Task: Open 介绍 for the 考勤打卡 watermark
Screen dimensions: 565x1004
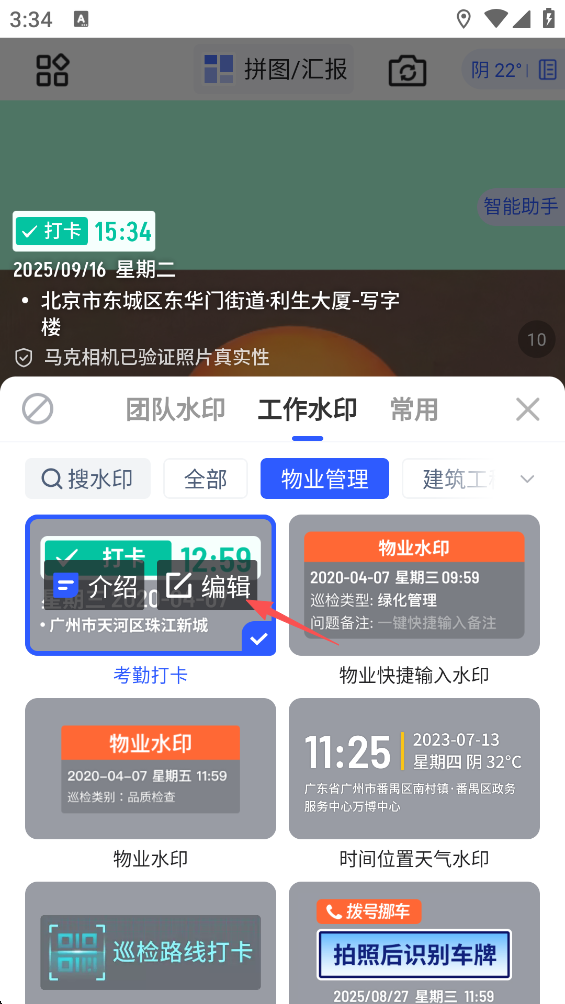Action: click(x=94, y=585)
